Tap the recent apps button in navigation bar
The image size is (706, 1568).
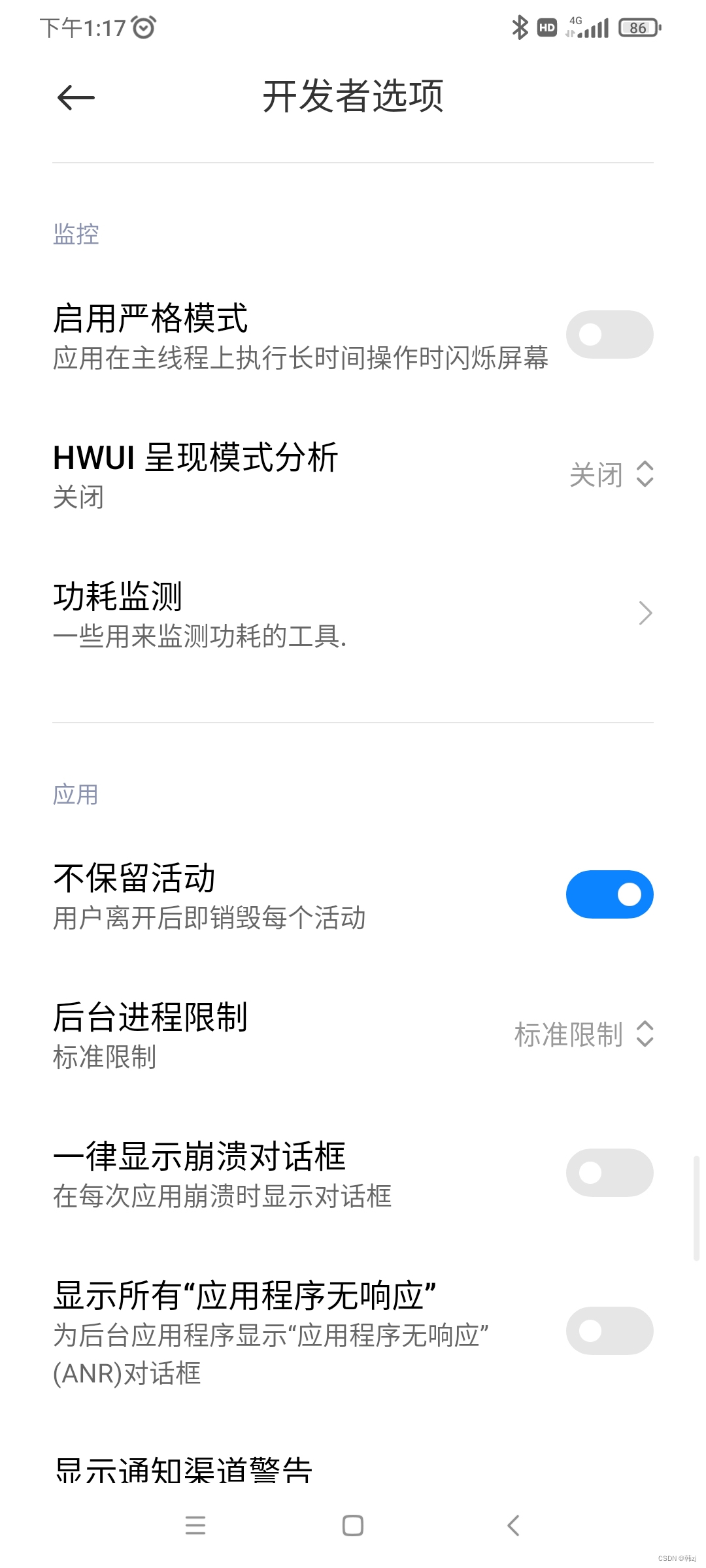tap(194, 1525)
